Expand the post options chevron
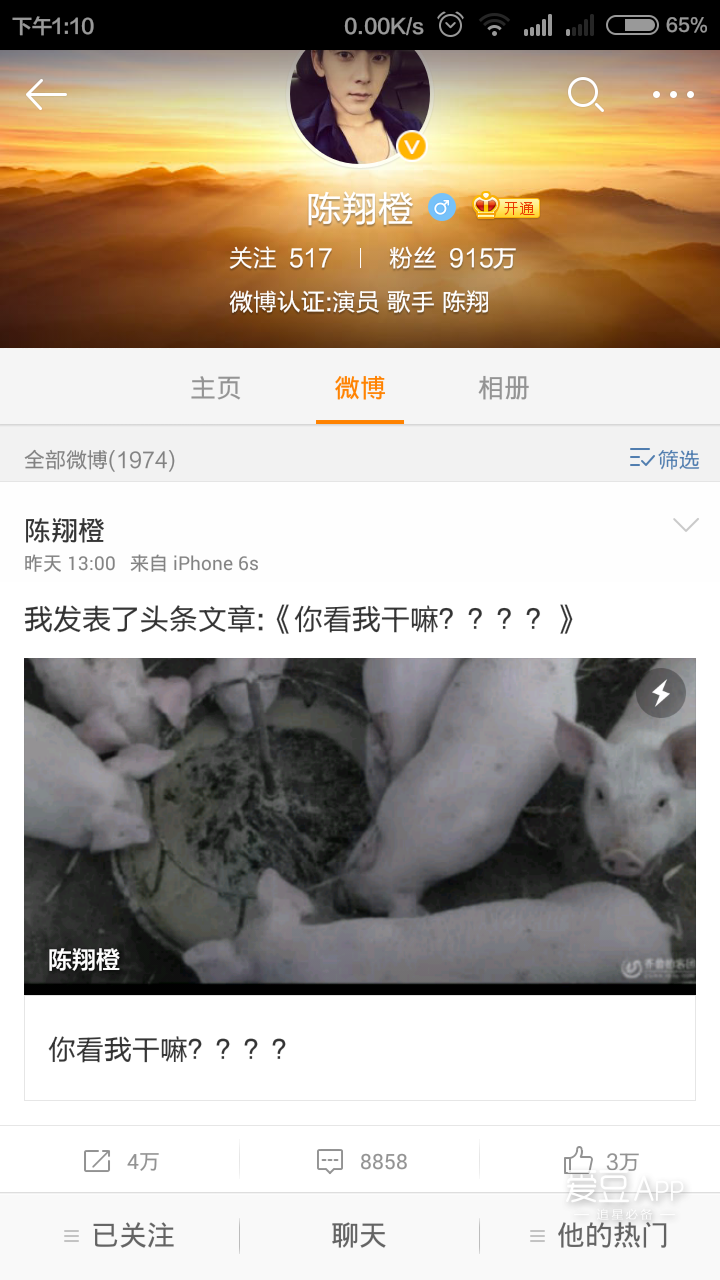Viewport: 720px width, 1280px height. click(x=686, y=525)
